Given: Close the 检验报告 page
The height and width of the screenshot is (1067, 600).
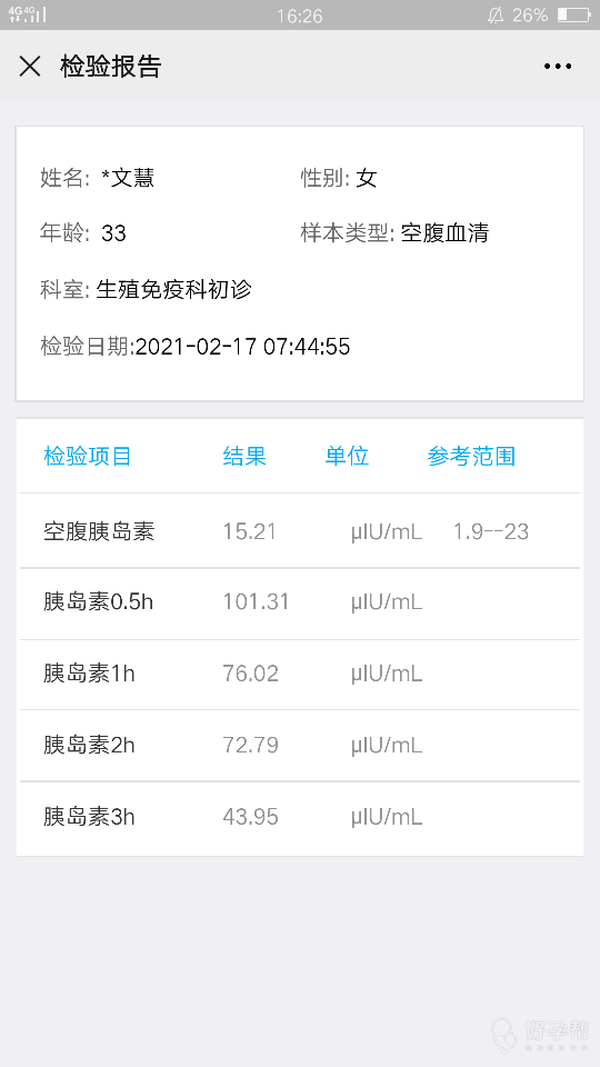Looking at the screenshot, I should (30, 67).
